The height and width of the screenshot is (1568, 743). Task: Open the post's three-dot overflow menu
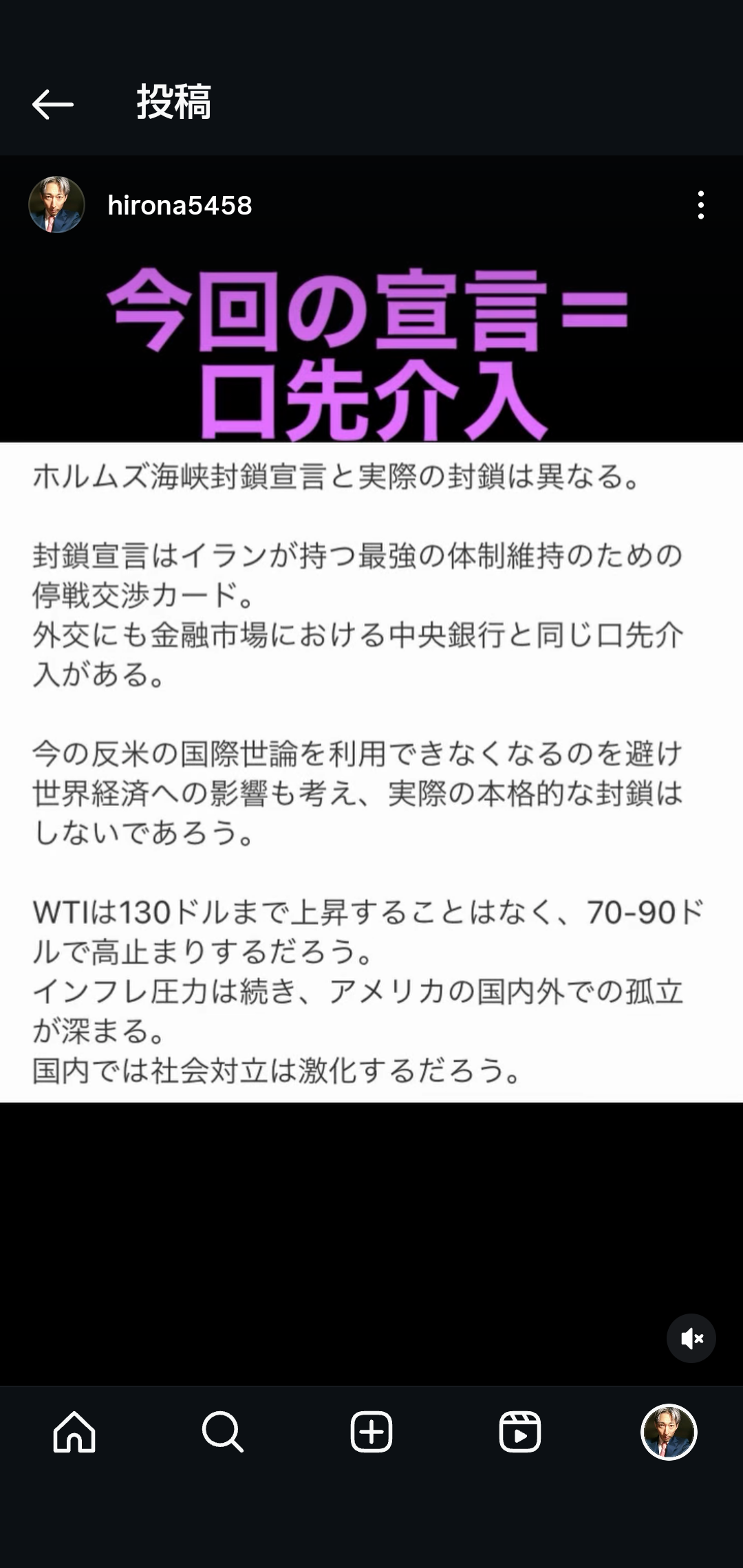(700, 205)
